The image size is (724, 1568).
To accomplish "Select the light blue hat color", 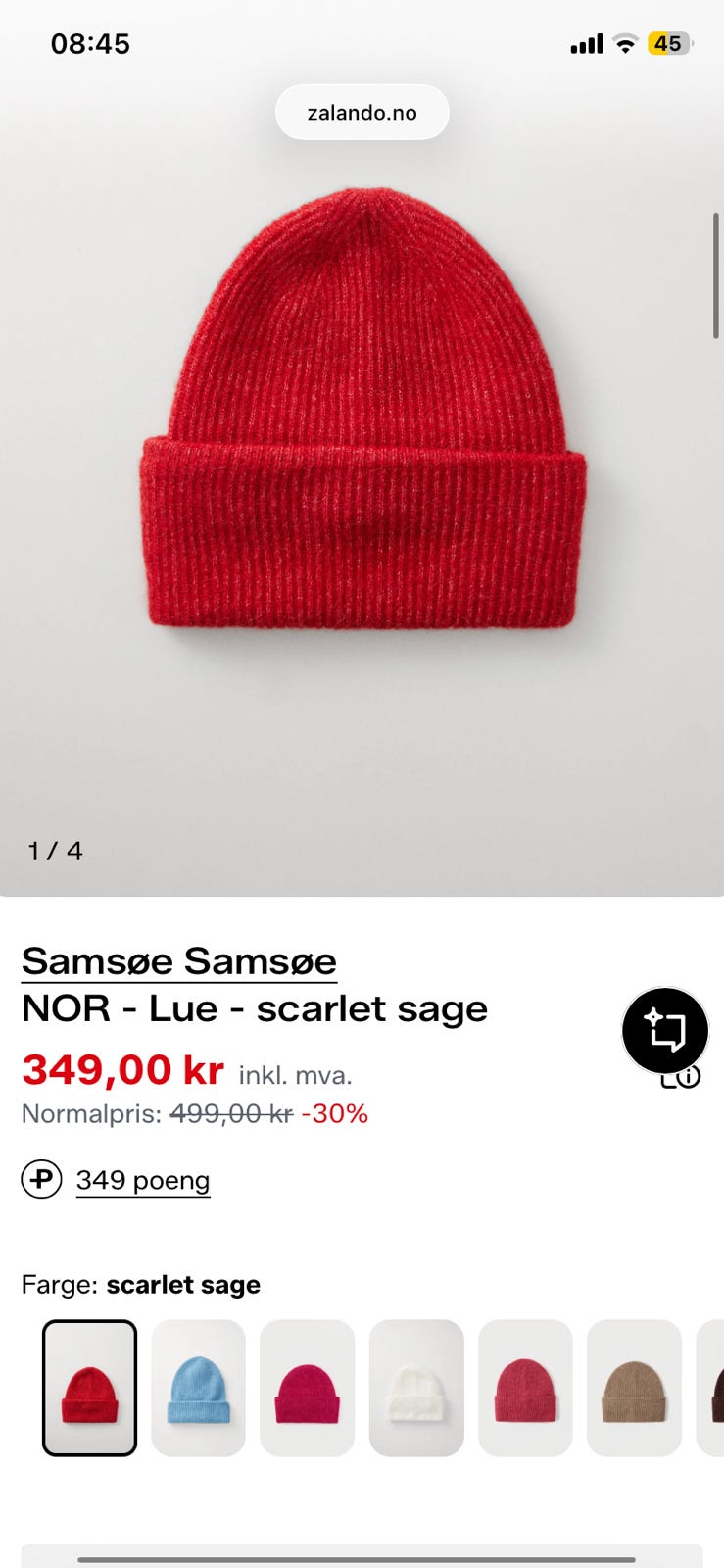I will click(x=198, y=1388).
